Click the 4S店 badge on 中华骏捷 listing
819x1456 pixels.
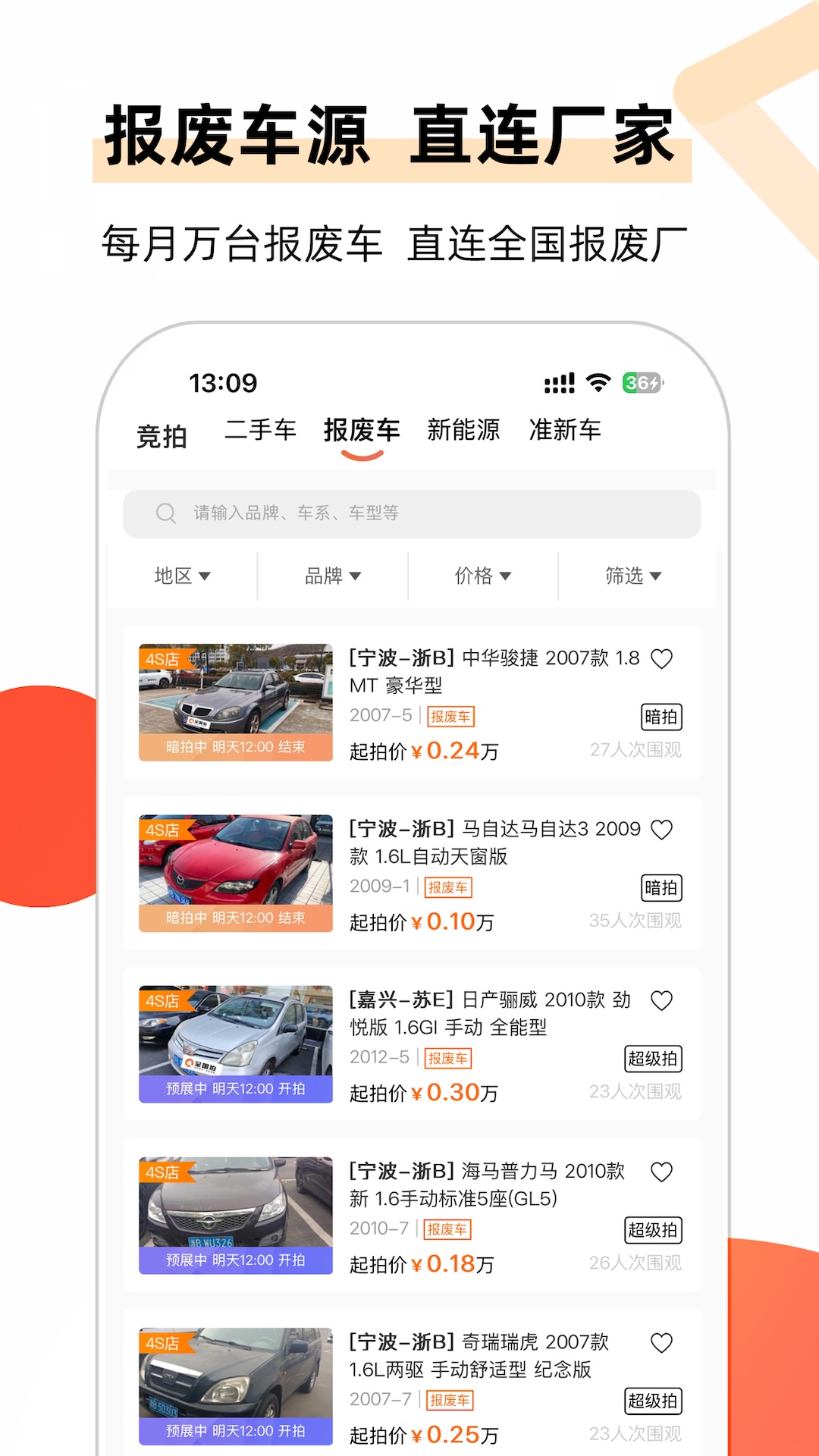point(162,658)
